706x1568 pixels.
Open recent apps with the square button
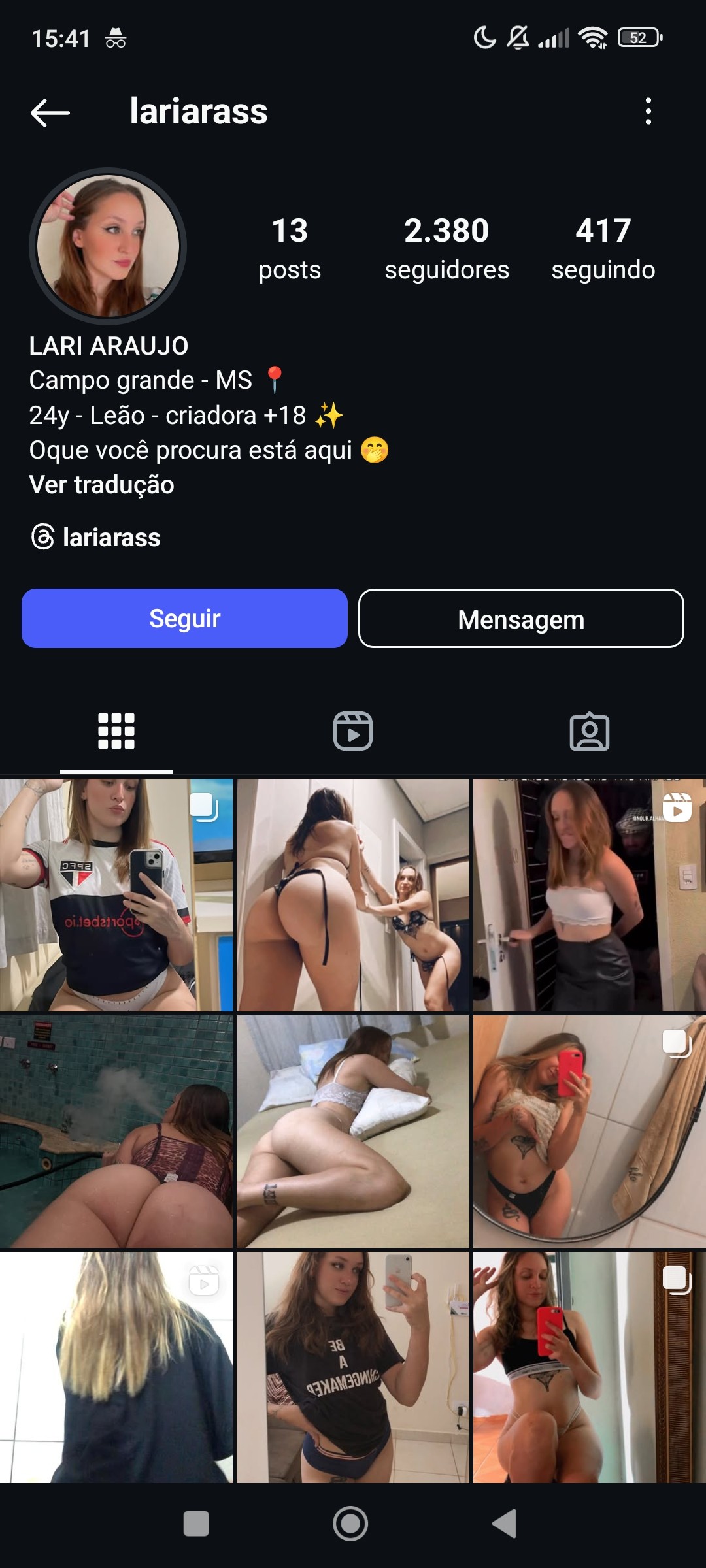point(196,1524)
